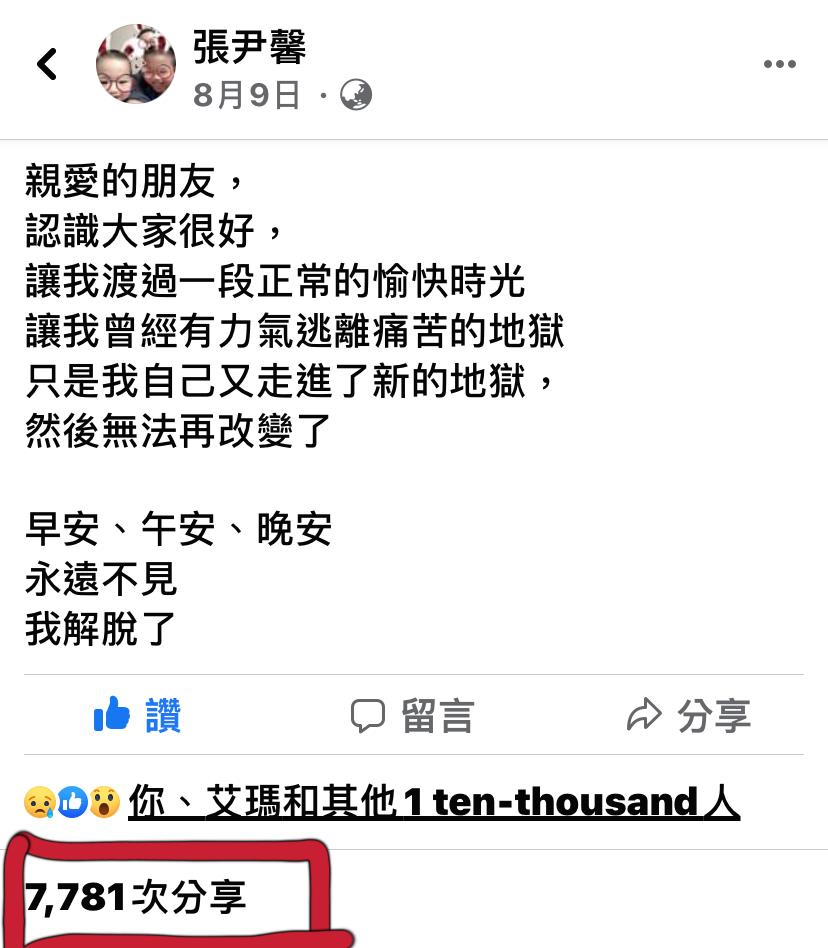Open 張尹馨's profile from the name
This screenshot has height=948, width=828.
click(250, 45)
